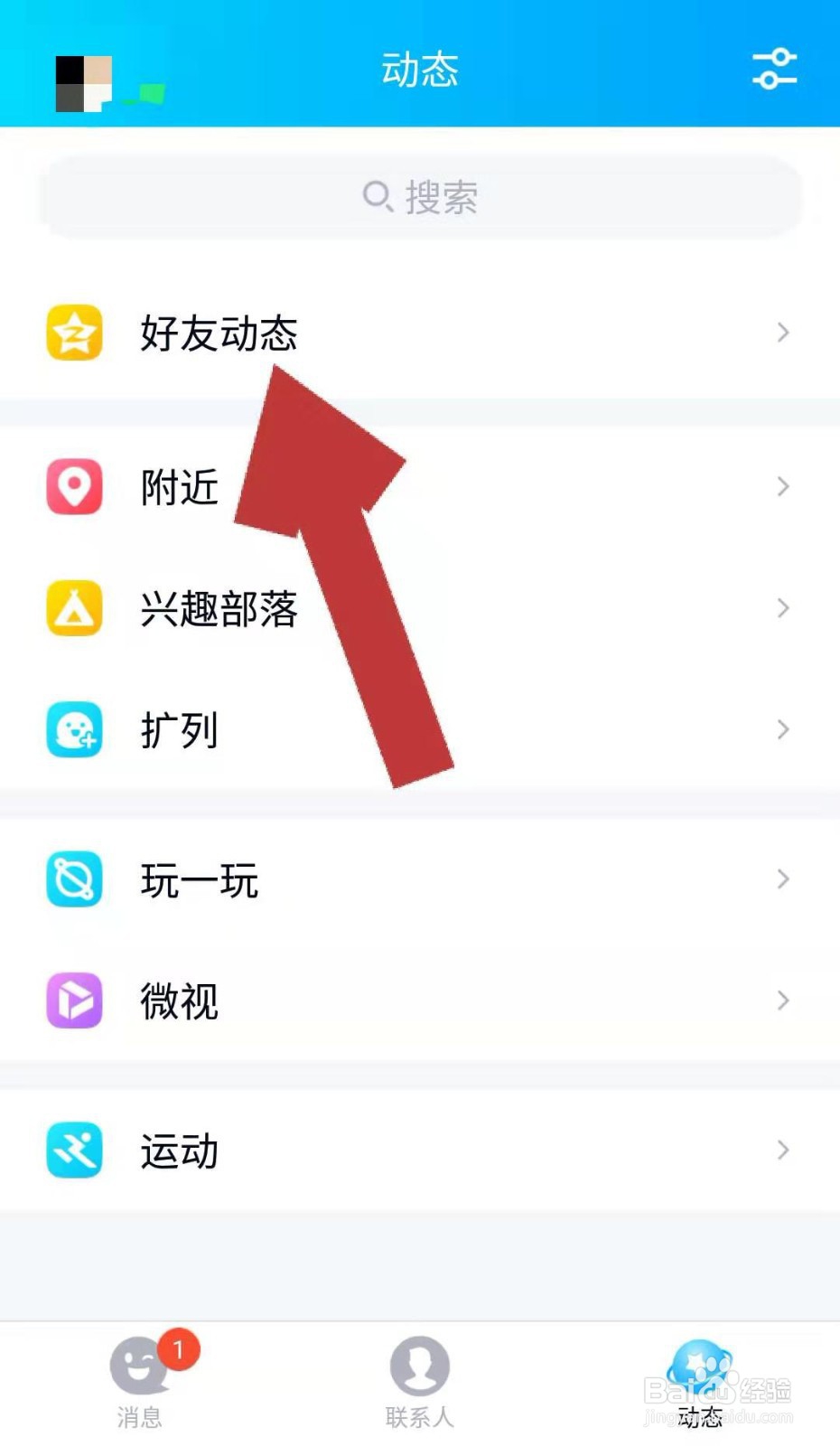Open the 玩一玩 planet icon

74,878
